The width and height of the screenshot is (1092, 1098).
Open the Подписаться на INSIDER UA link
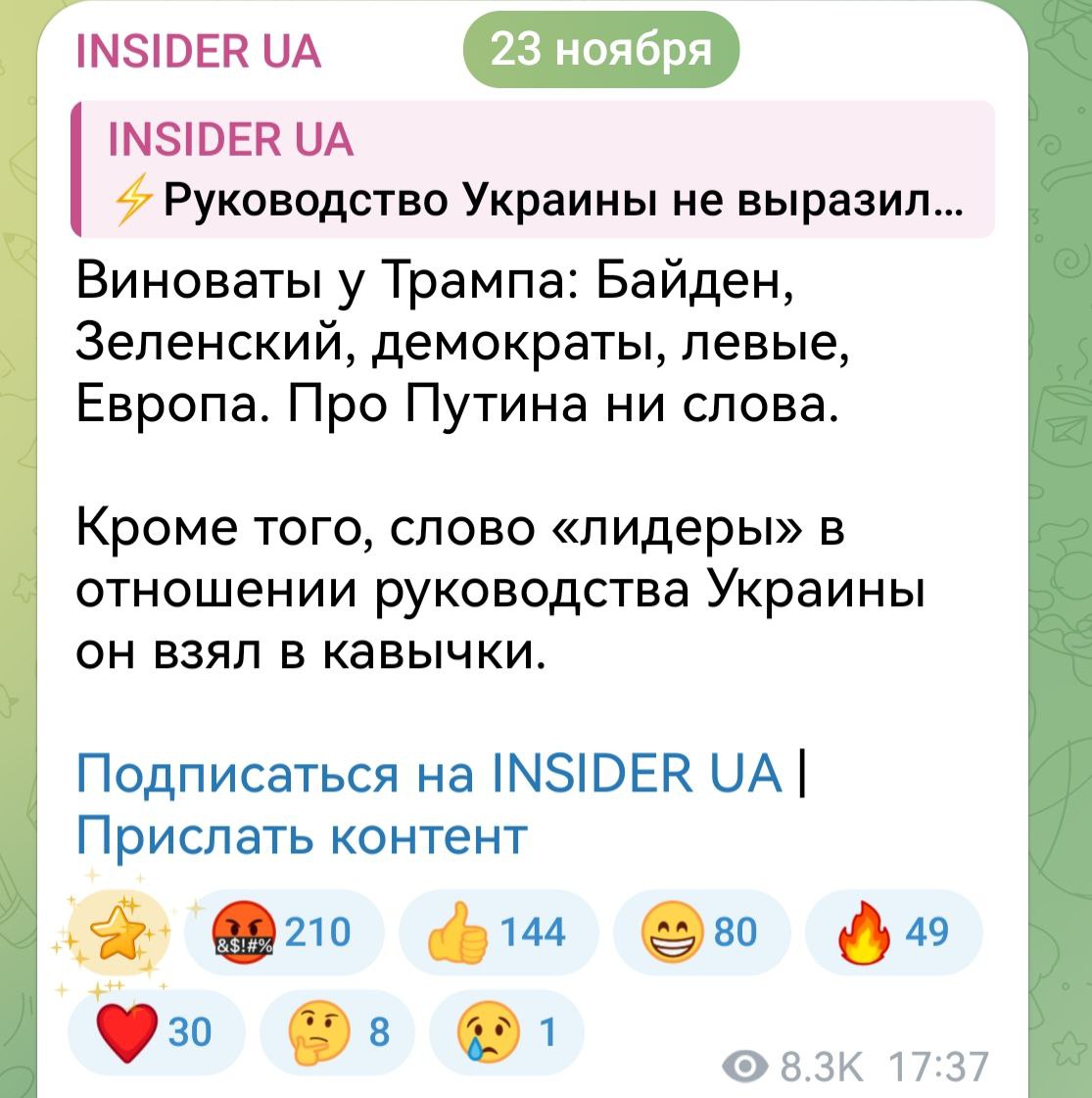(x=430, y=773)
